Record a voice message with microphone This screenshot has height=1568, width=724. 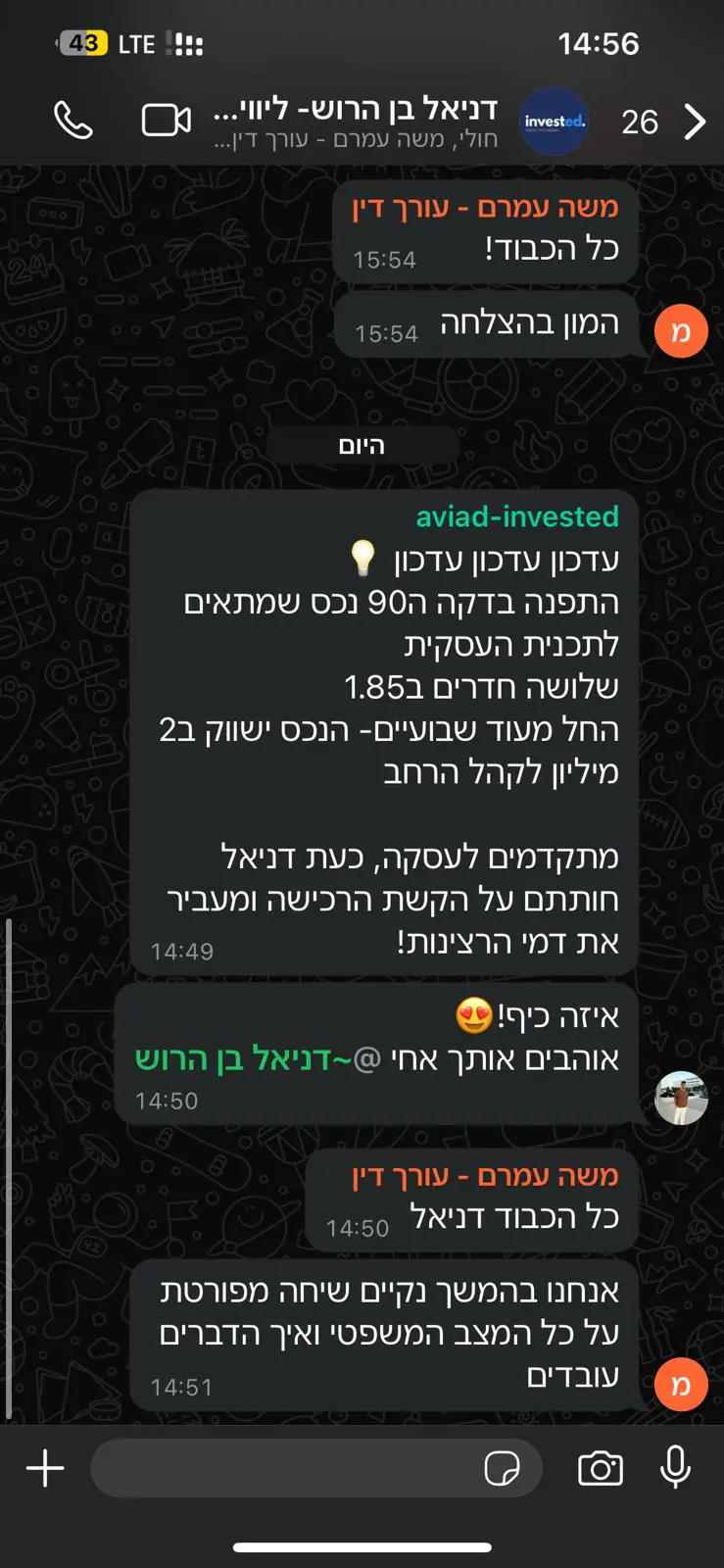675,1468
